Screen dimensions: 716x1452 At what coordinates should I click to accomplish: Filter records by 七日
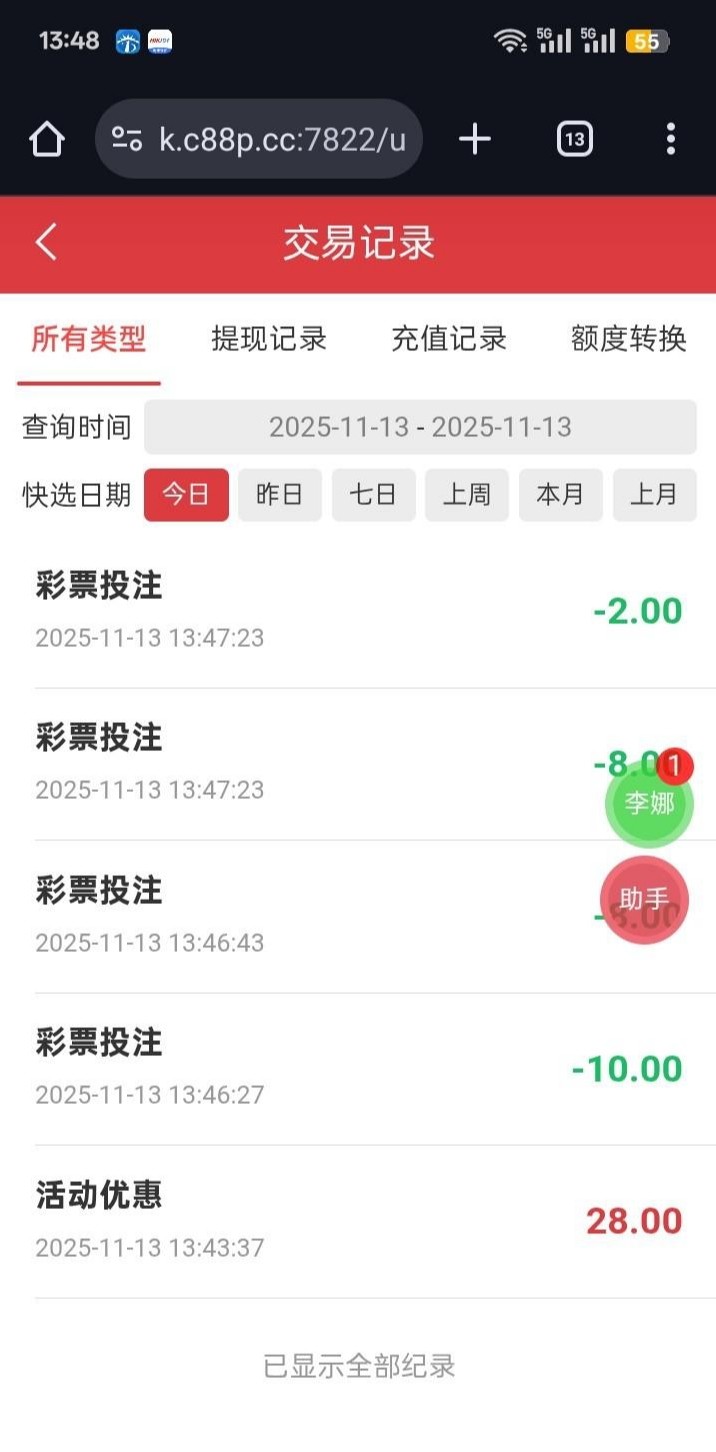click(373, 494)
